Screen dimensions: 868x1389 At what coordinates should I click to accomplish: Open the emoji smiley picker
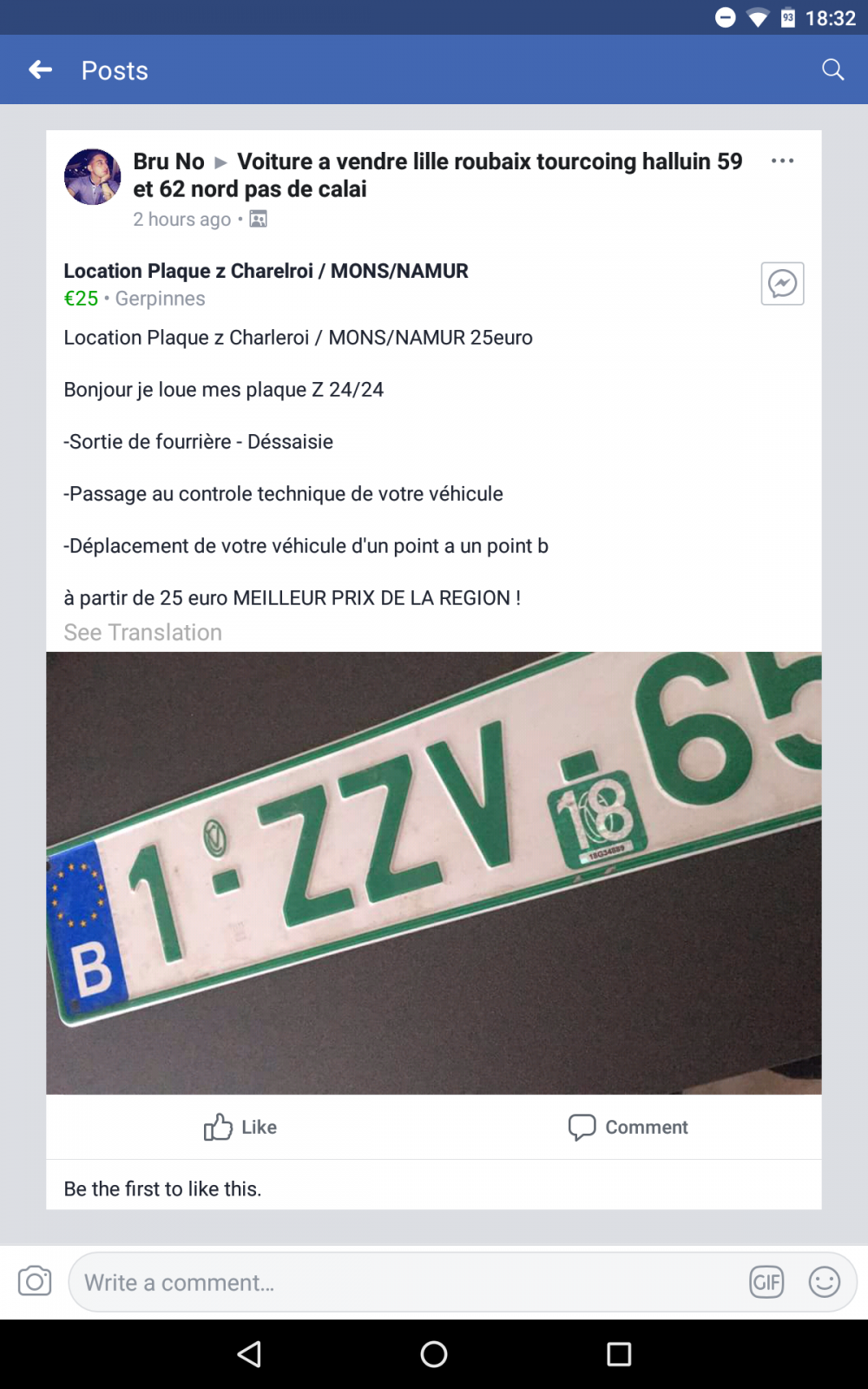[824, 1281]
